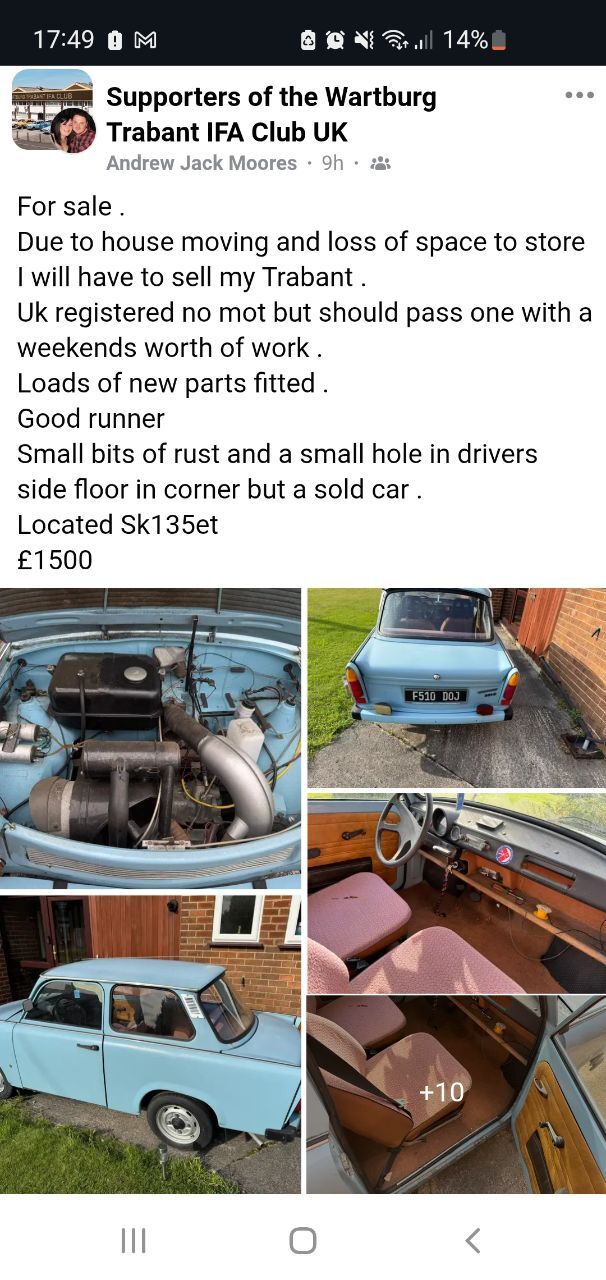Open the rear view photo with number plate
Viewport: 606px width, 1280px height.
coord(456,688)
